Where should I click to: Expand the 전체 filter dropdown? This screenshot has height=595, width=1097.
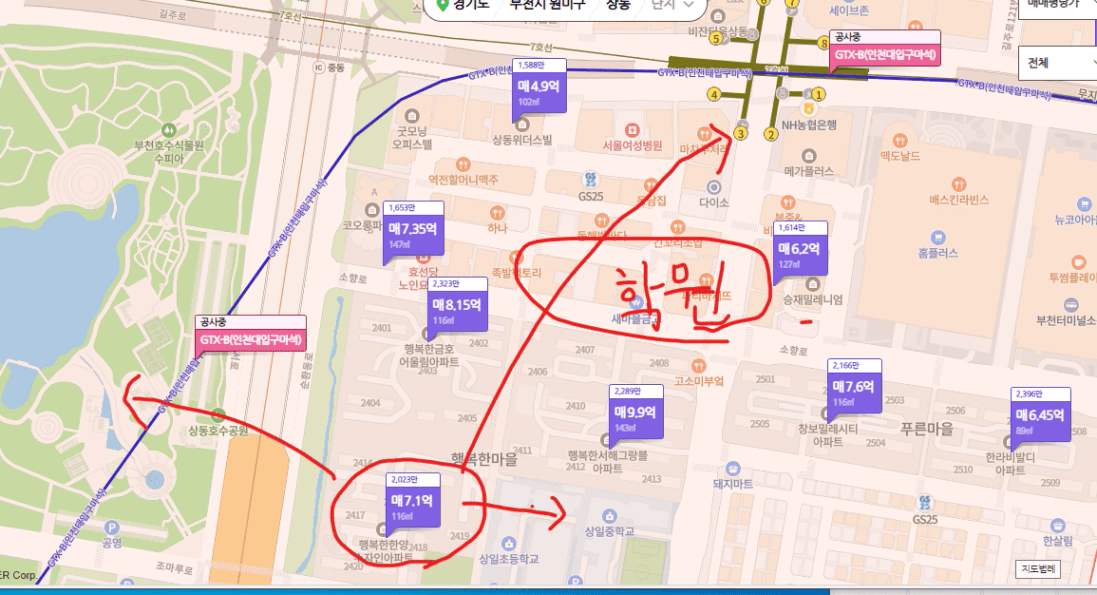tap(1056, 63)
